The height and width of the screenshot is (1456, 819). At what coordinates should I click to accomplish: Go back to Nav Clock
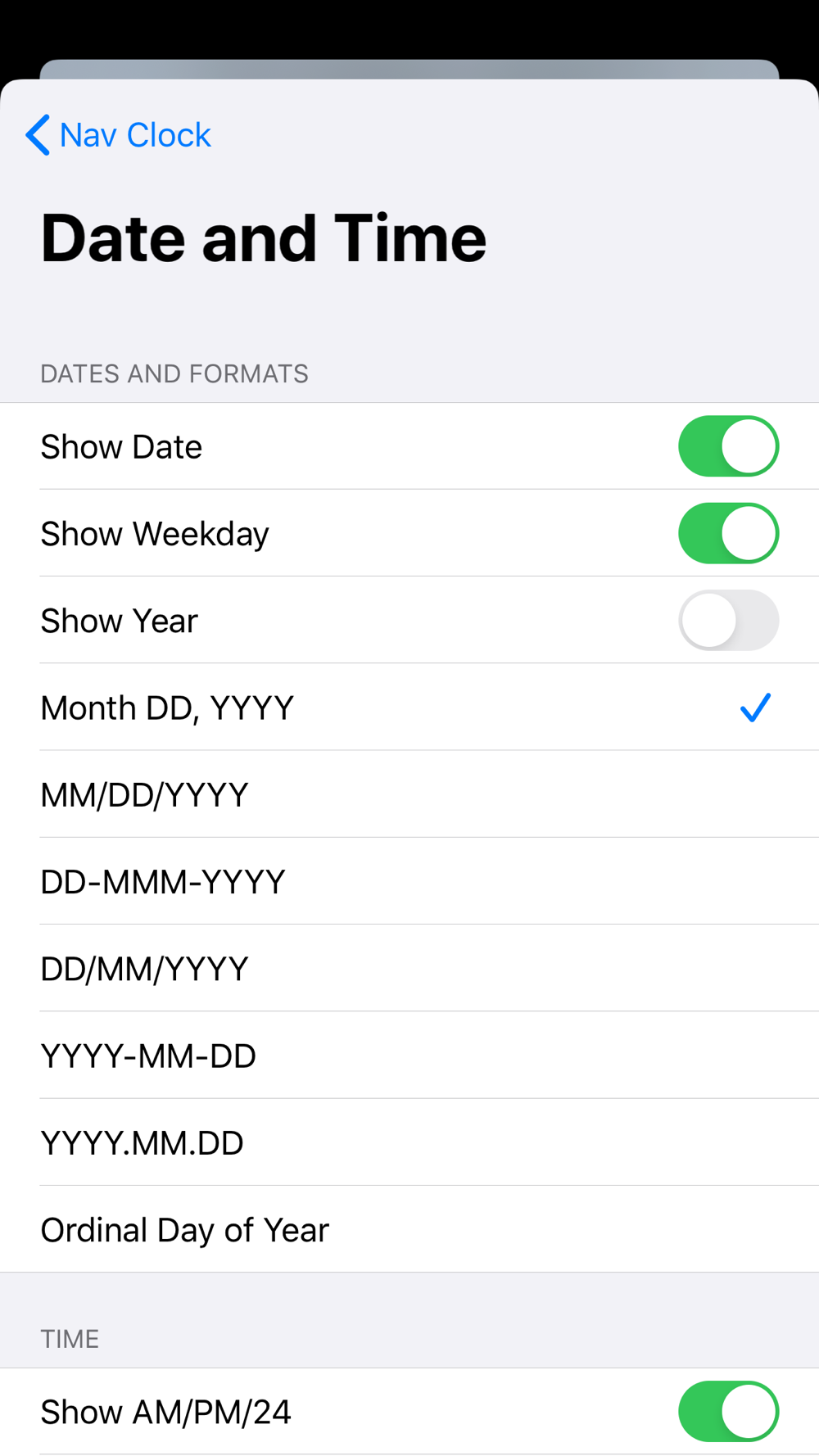tap(119, 135)
